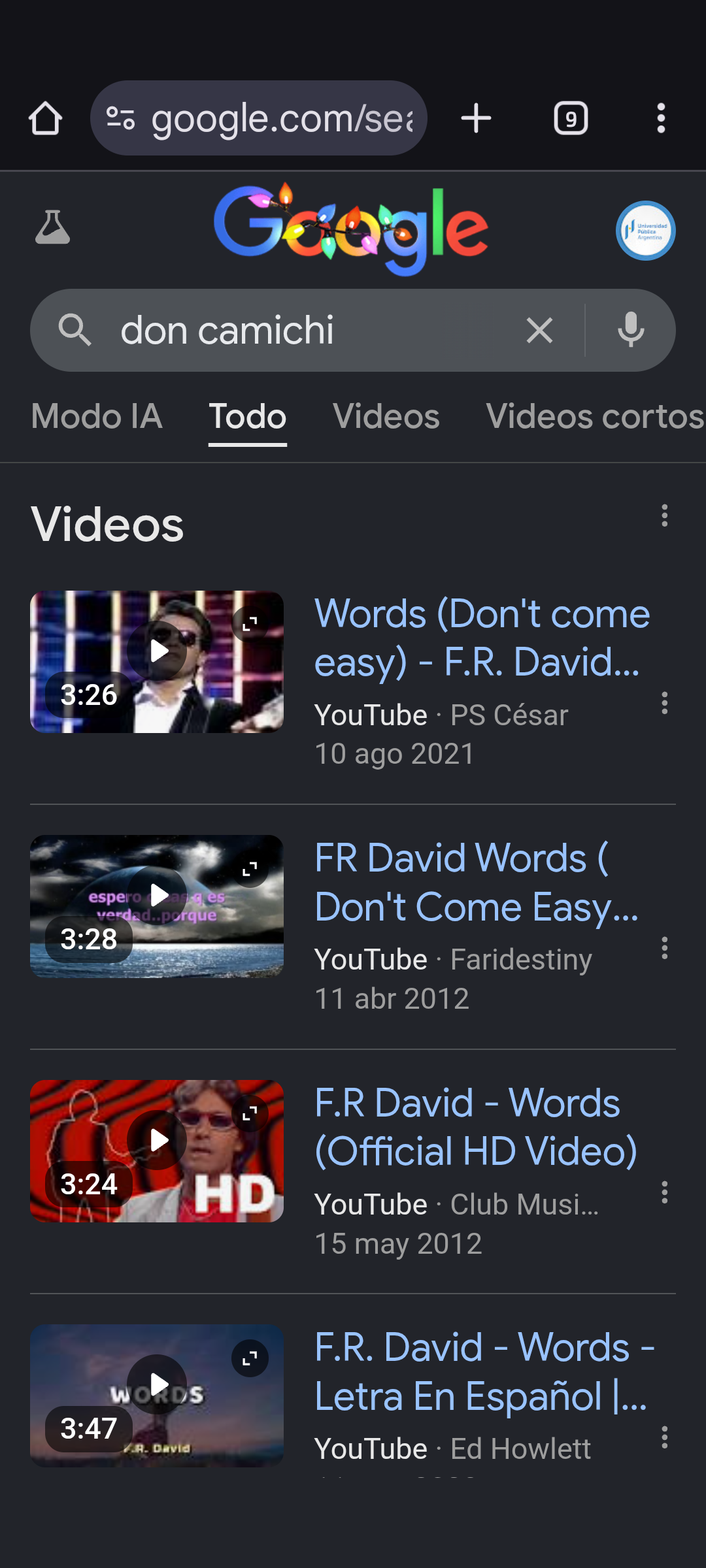Open 'FR David Words ( Don't Come Easy...' result
Screen dimensions: 706x1568
[476, 882]
